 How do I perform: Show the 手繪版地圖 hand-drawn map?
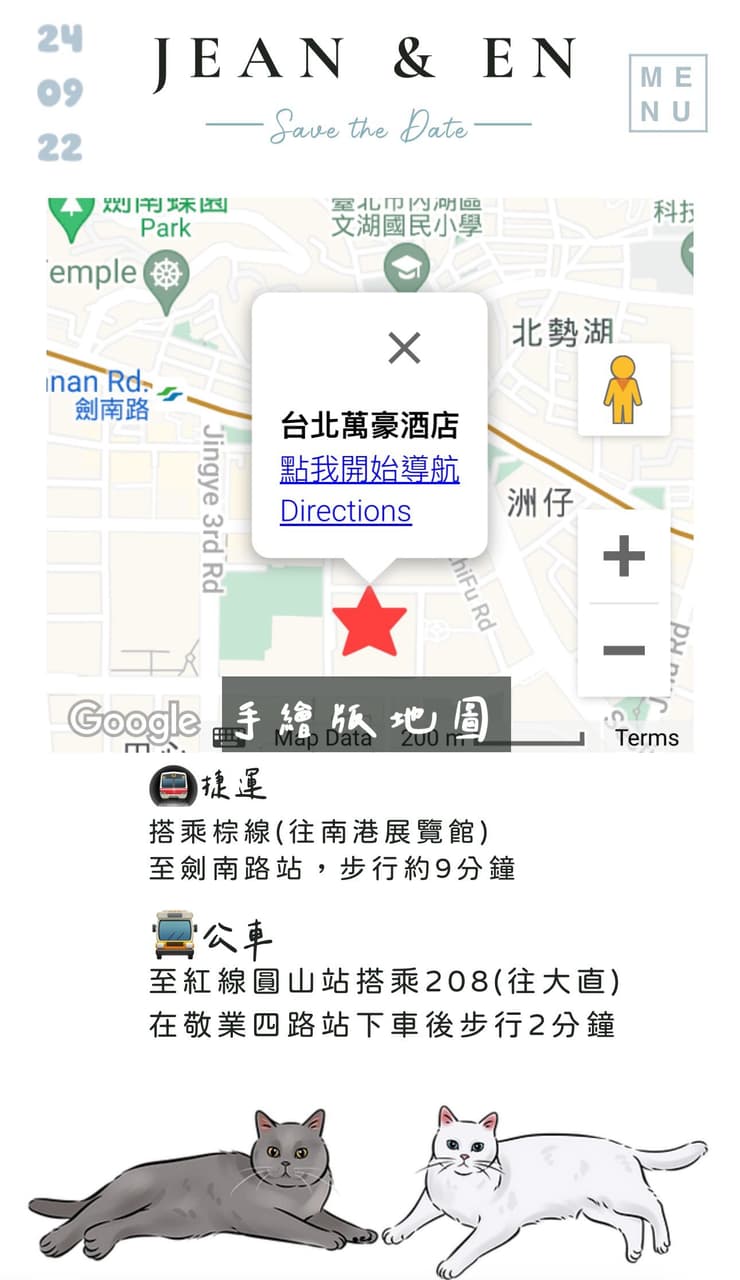coord(366,714)
